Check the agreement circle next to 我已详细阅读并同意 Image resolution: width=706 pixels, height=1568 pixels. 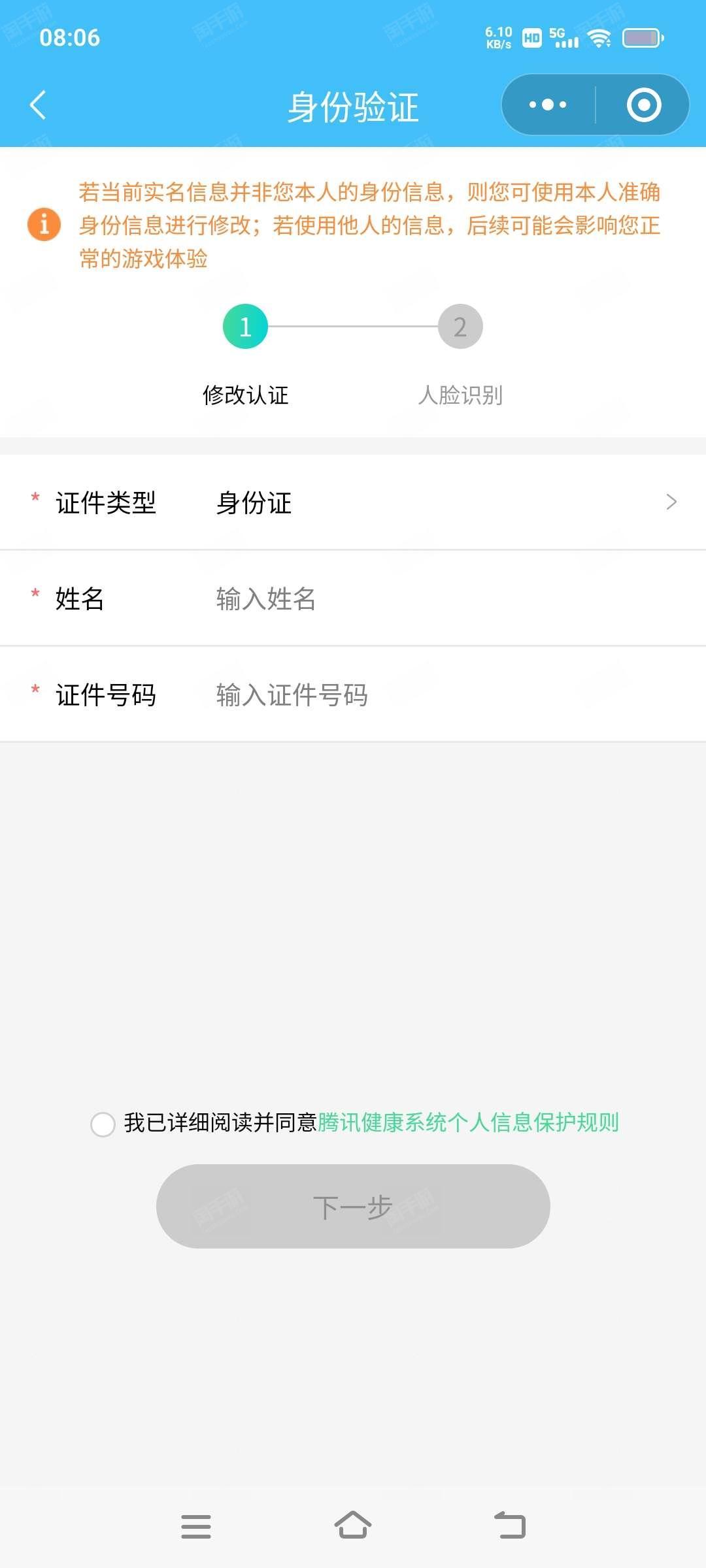(103, 1124)
